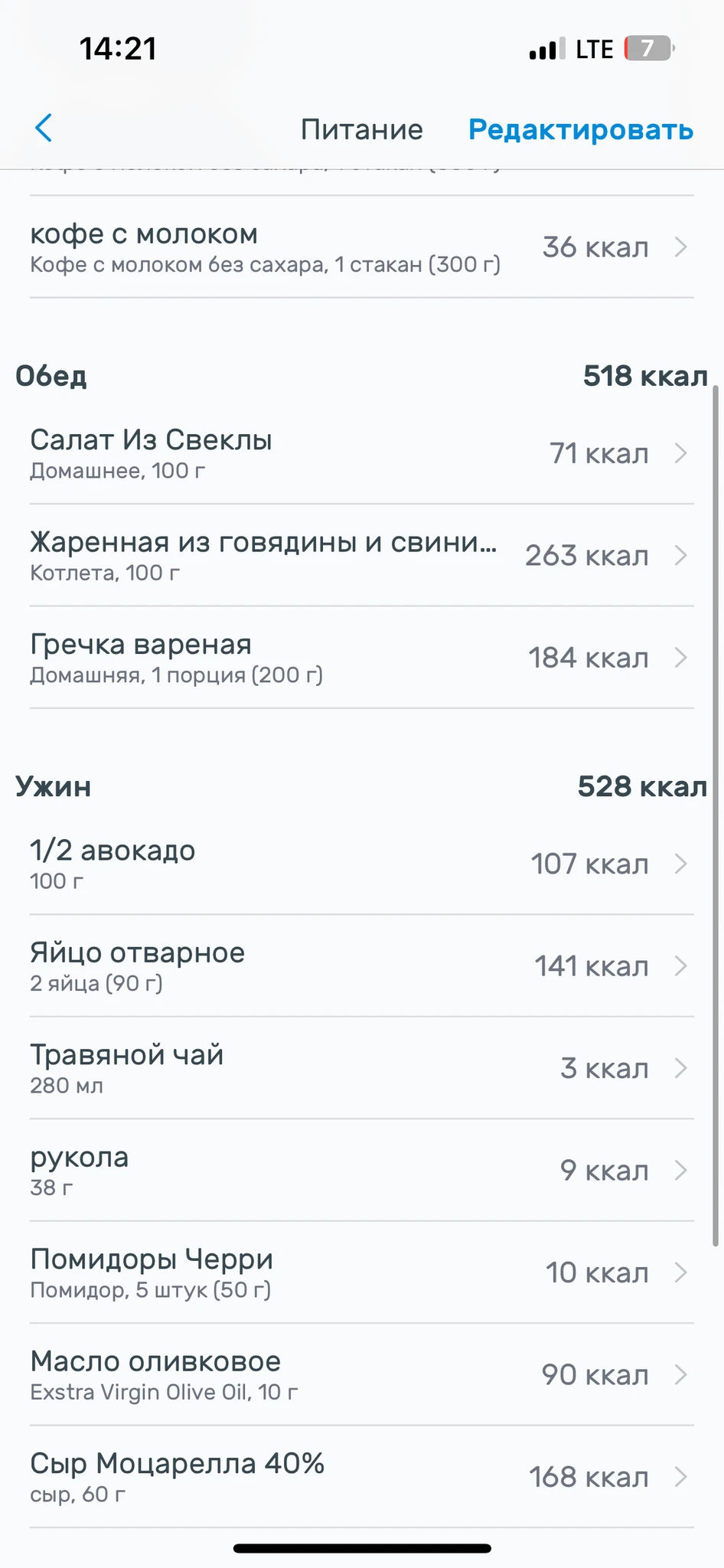Open Салат Из Свеклы entry
Viewport: 724px width, 1568px height.
[x=361, y=453]
